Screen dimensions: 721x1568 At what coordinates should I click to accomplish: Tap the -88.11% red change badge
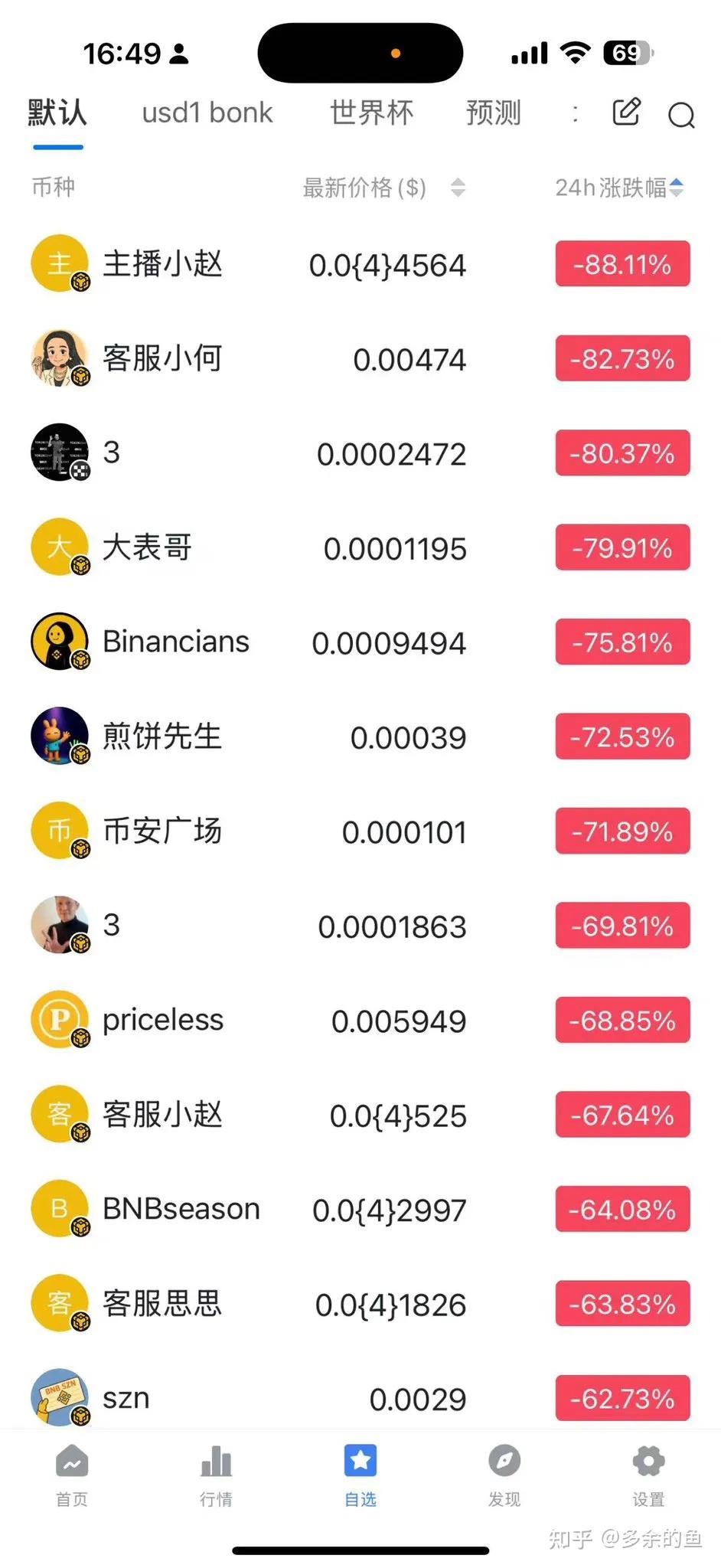(622, 264)
